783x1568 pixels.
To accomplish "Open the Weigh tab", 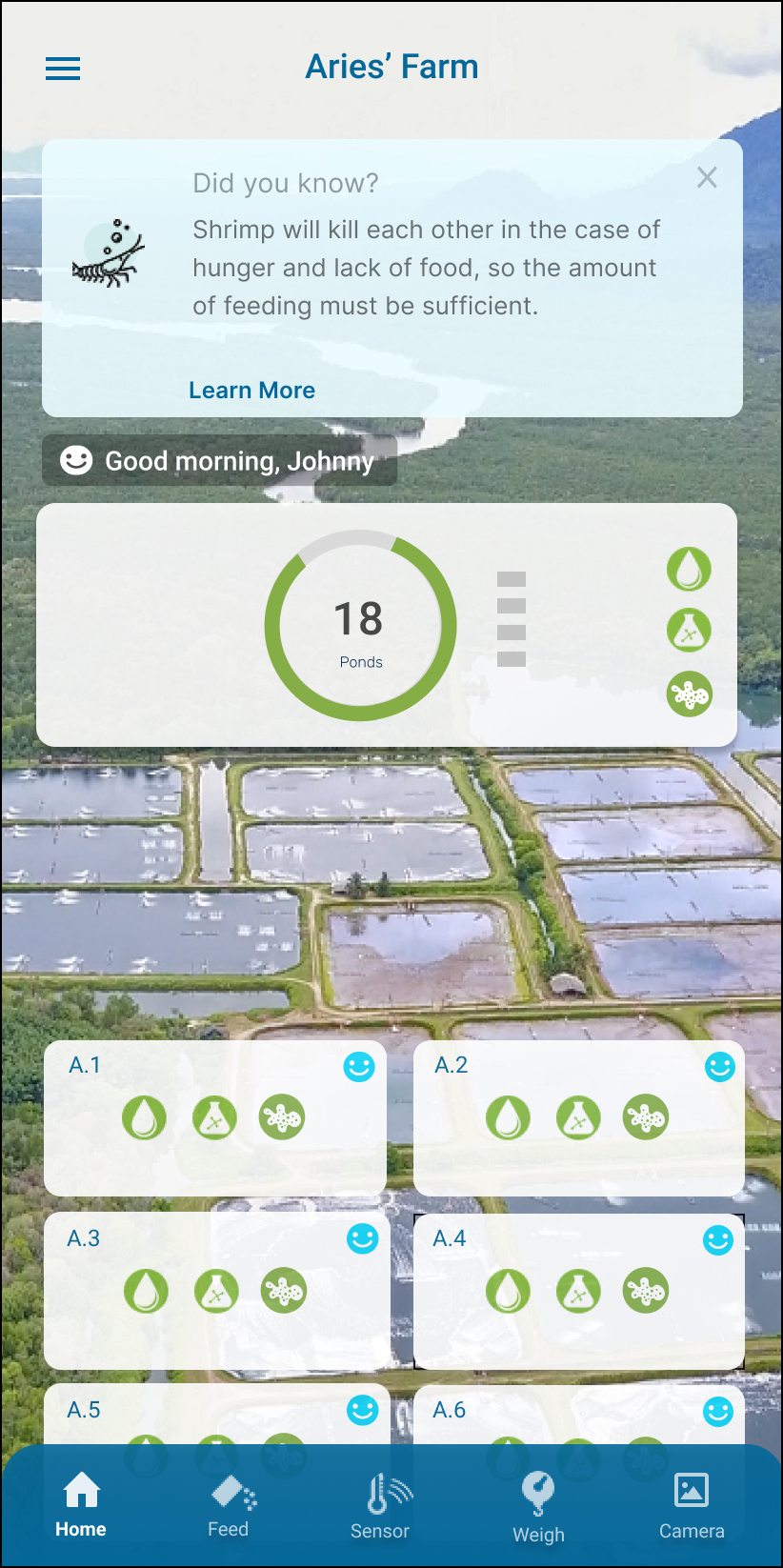I will click(538, 1509).
